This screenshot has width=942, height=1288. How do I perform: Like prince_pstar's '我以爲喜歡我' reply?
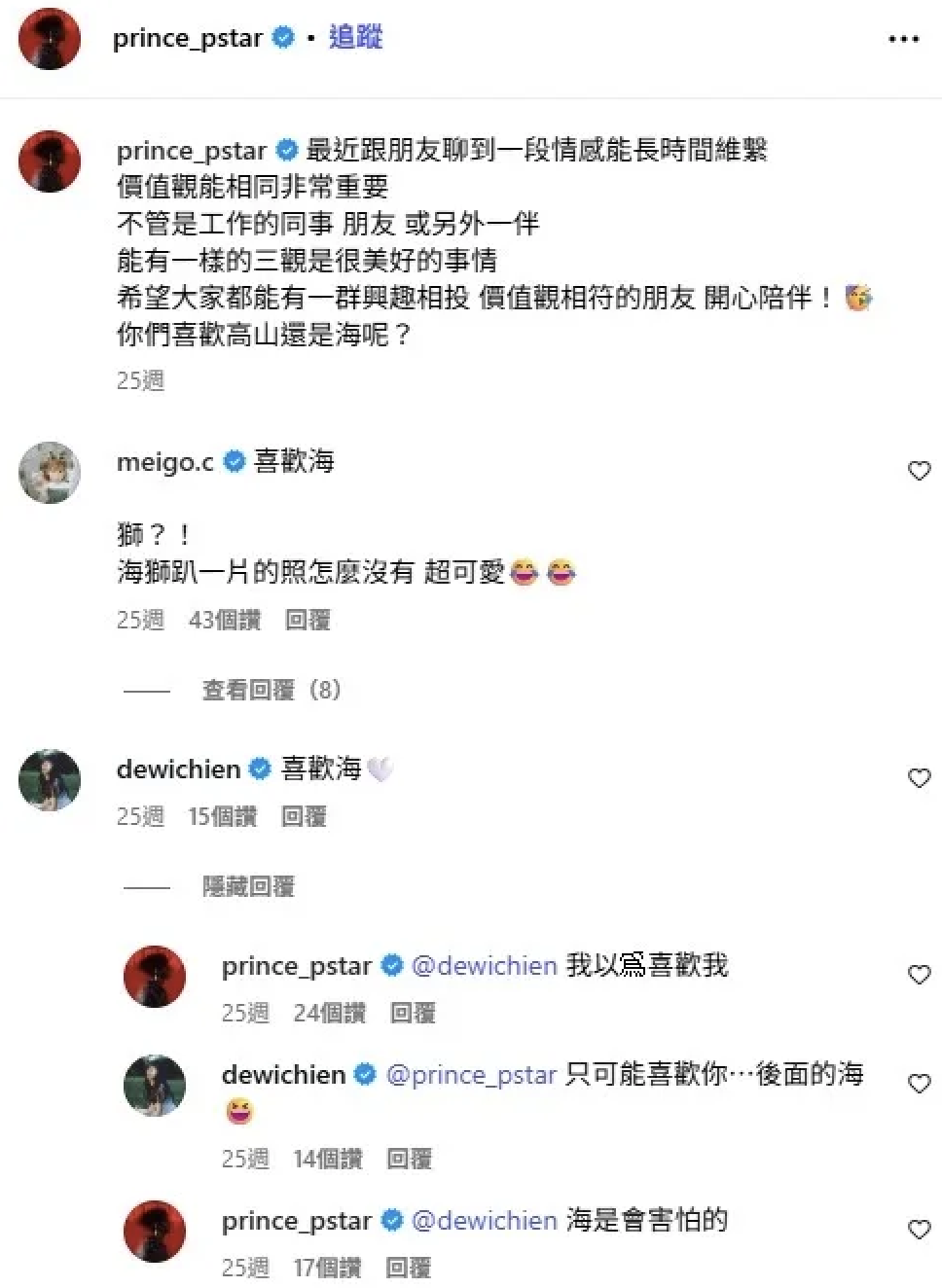pyautogui.click(x=919, y=974)
